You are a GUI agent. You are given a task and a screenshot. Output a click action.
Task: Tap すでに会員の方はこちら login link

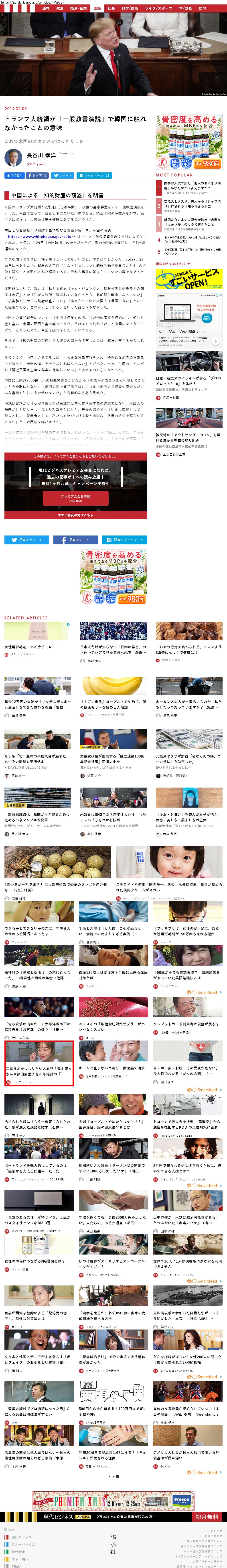[75, 515]
